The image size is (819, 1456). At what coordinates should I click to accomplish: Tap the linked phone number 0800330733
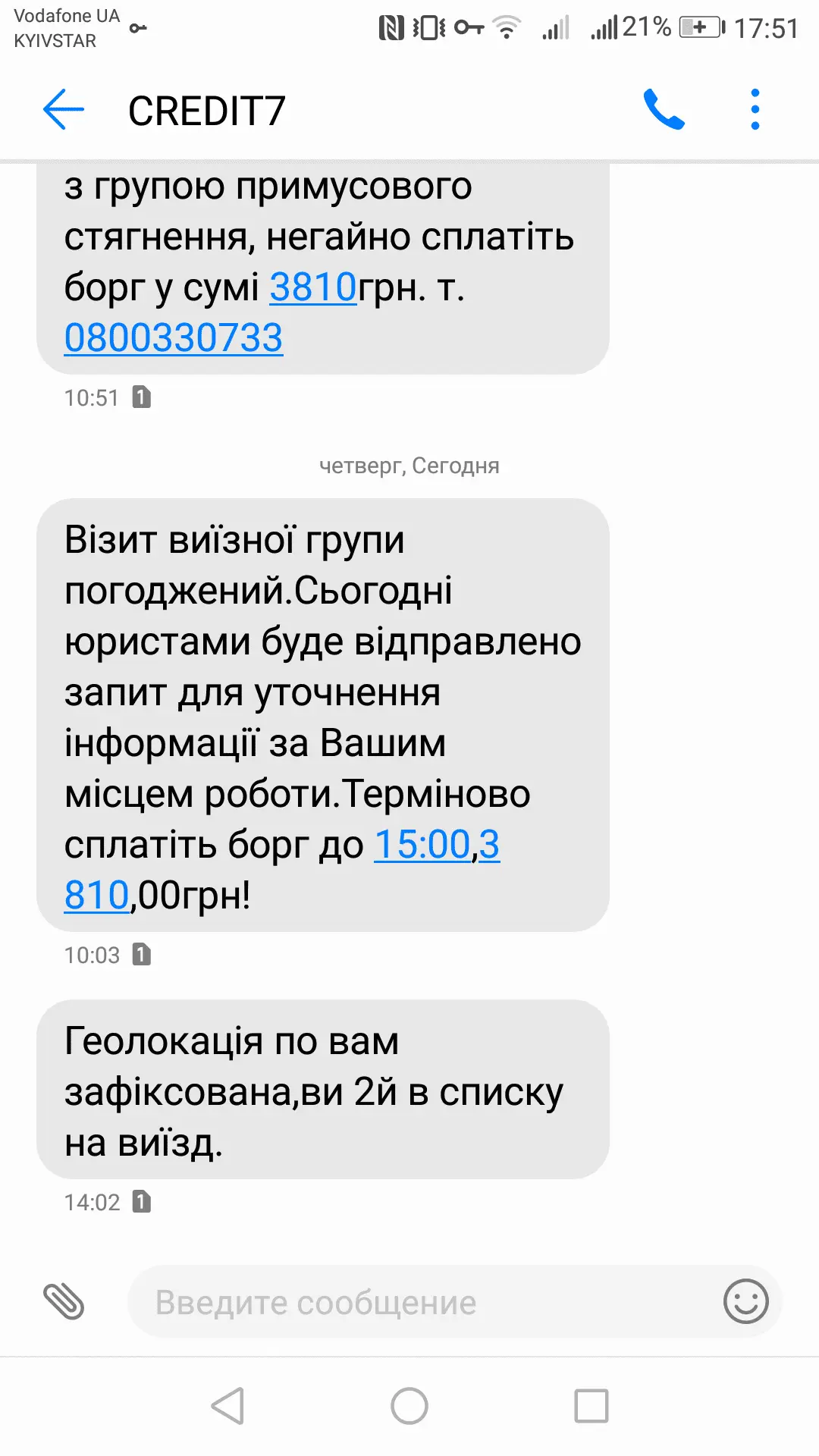[x=174, y=338]
